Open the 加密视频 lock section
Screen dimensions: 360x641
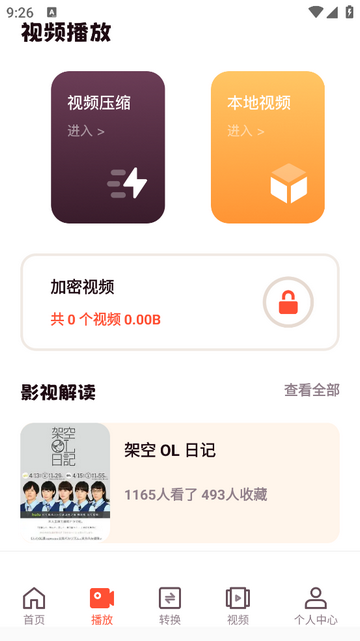click(x=180, y=302)
